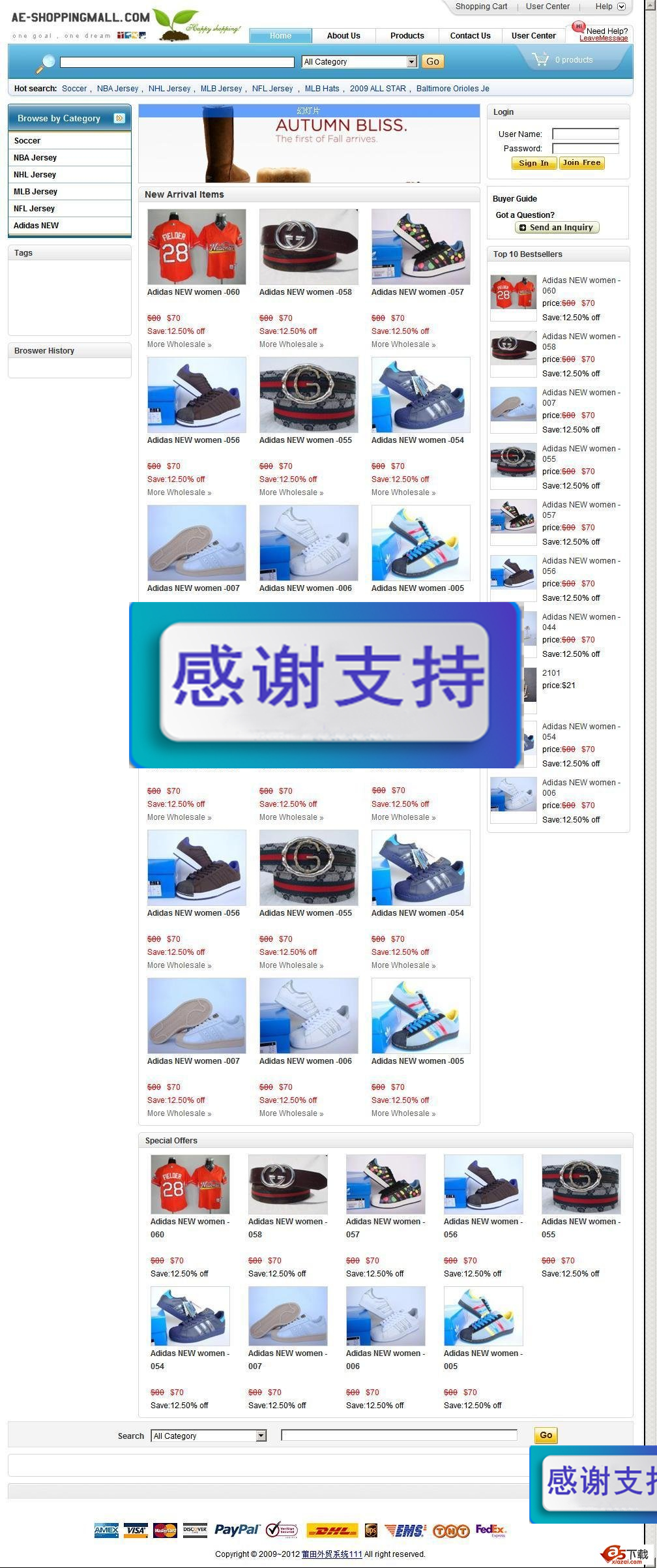
Task: Tap the top search text field
Action: (177, 62)
